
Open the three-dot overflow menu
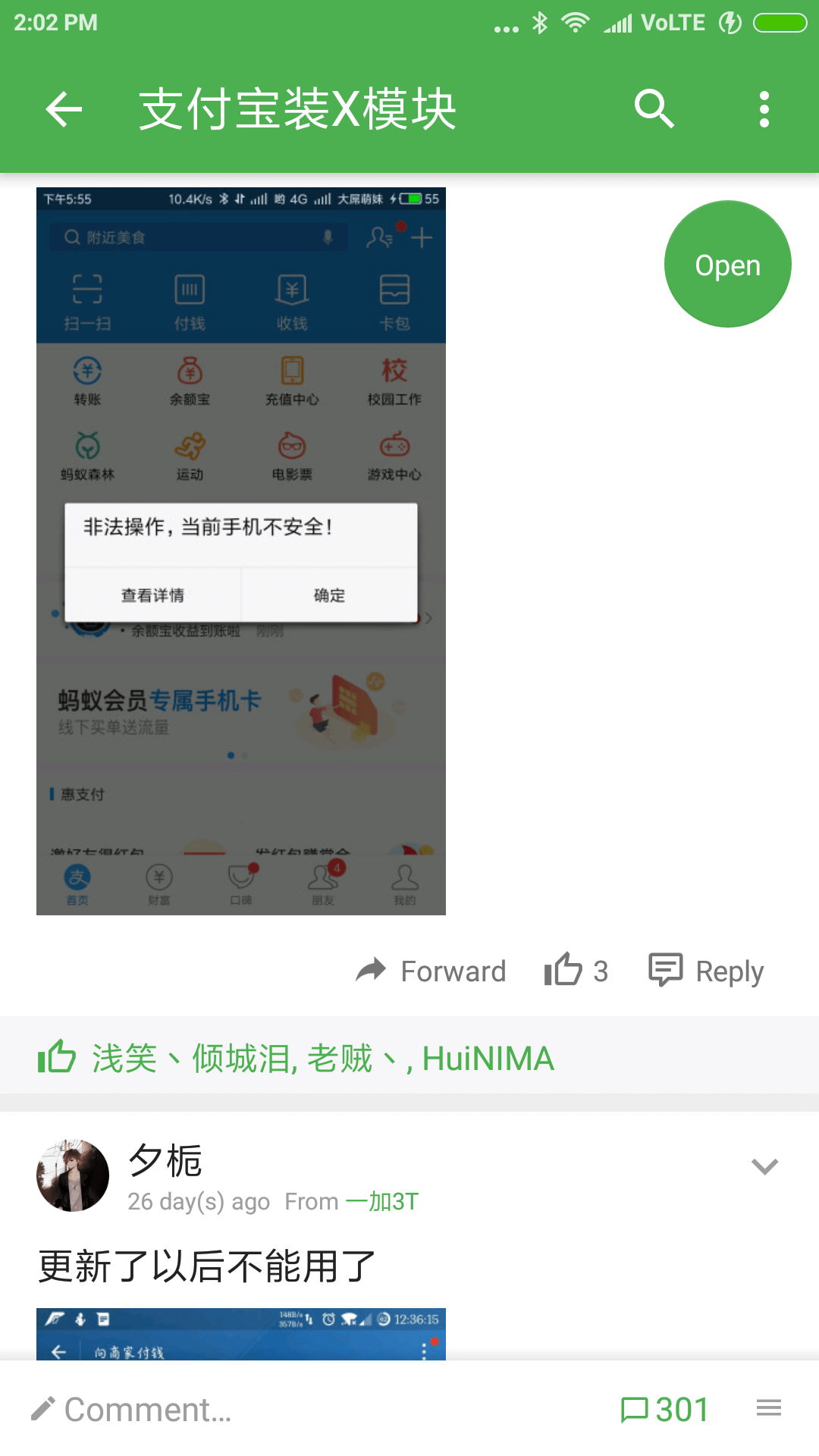click(764, 109)
